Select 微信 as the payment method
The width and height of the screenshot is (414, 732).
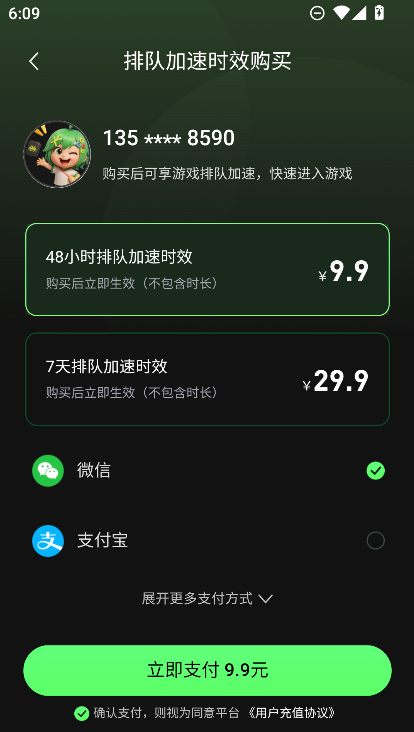click(x=207, y=471)
